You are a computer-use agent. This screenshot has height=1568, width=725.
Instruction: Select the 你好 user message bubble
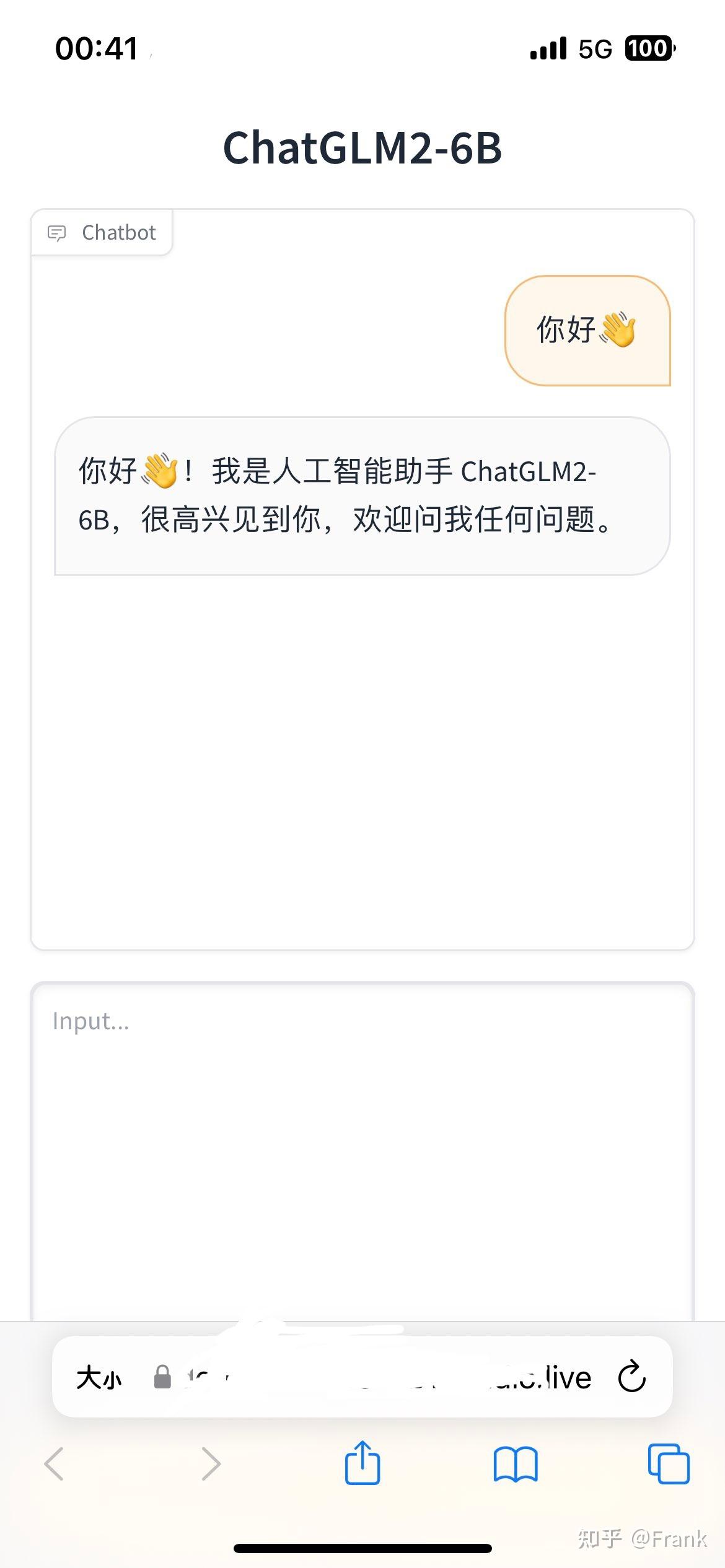[587, 329]
